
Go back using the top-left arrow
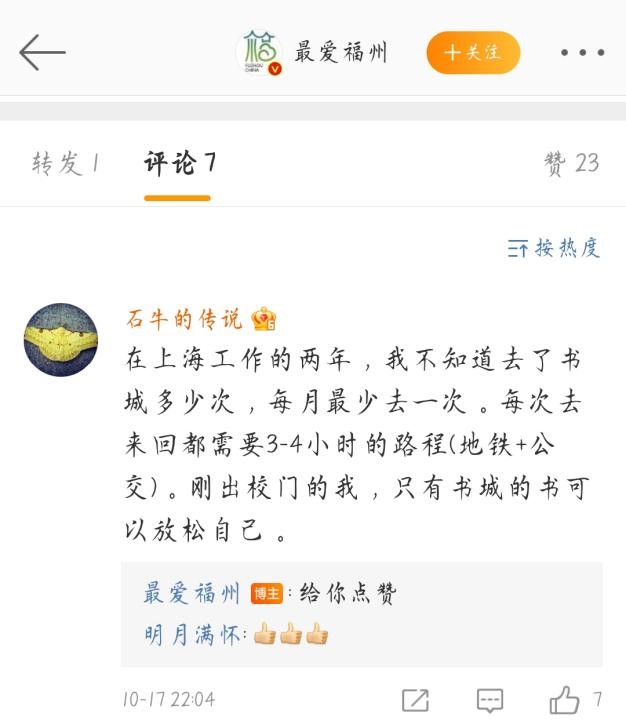click(42, 52)
